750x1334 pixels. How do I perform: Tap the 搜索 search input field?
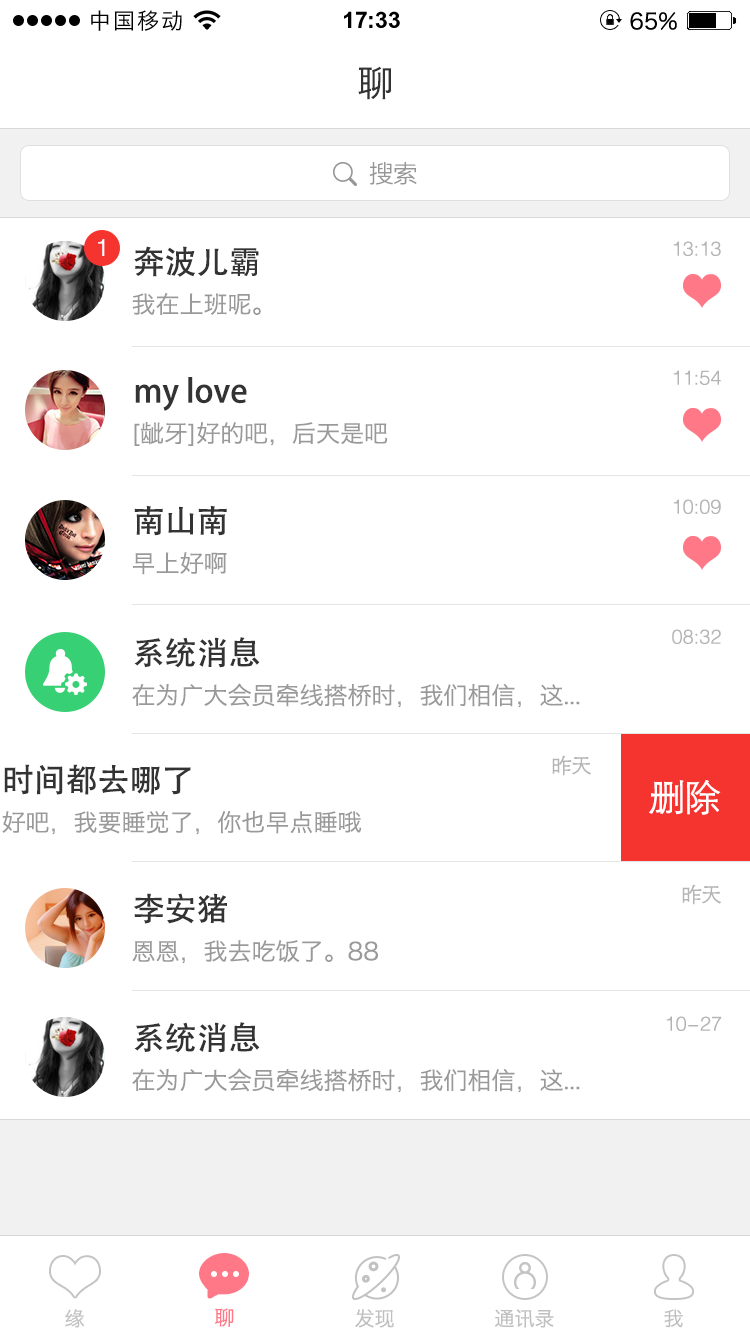pos(375,173)
